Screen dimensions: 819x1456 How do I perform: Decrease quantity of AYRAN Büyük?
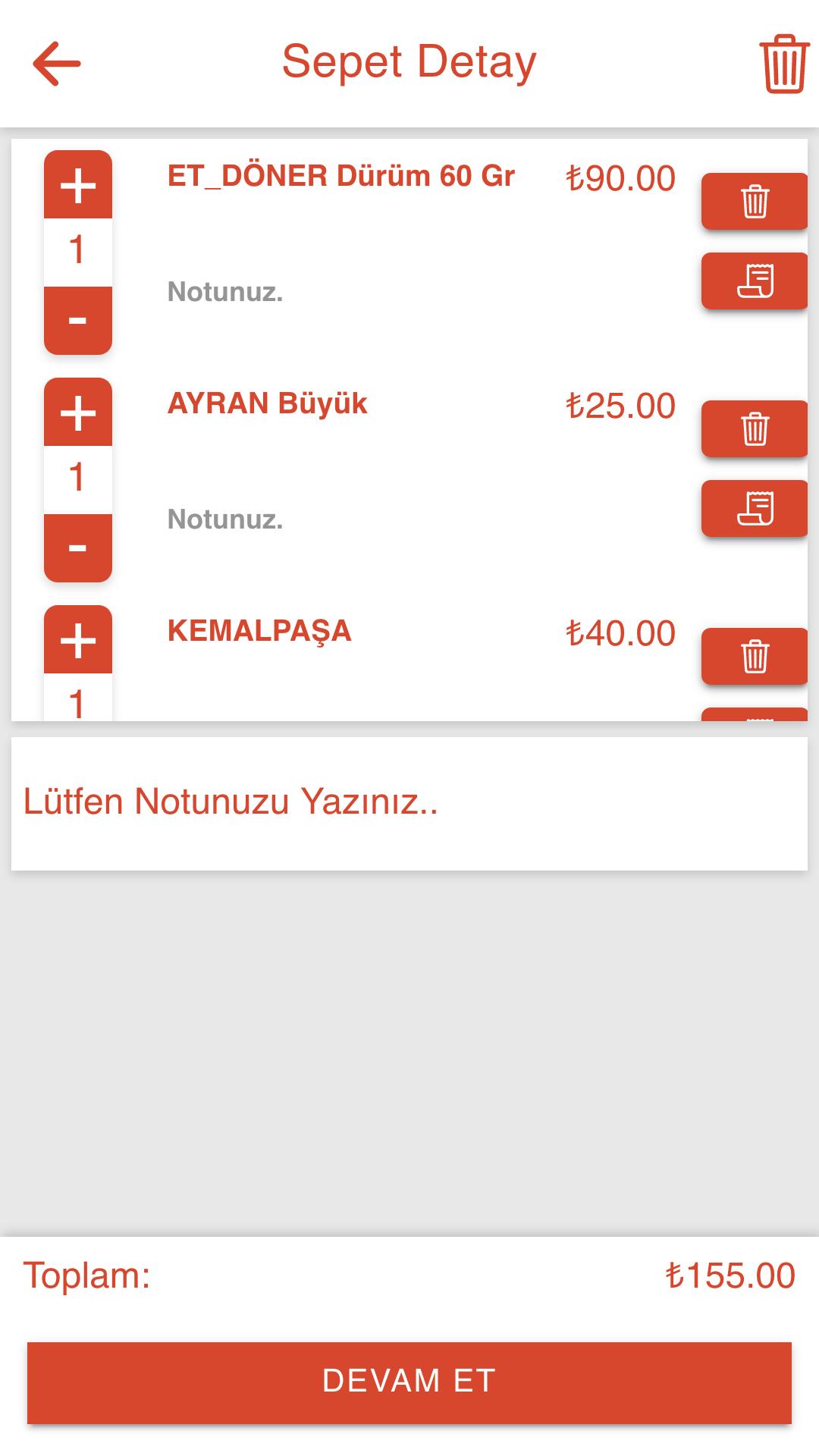pos(78,548)
